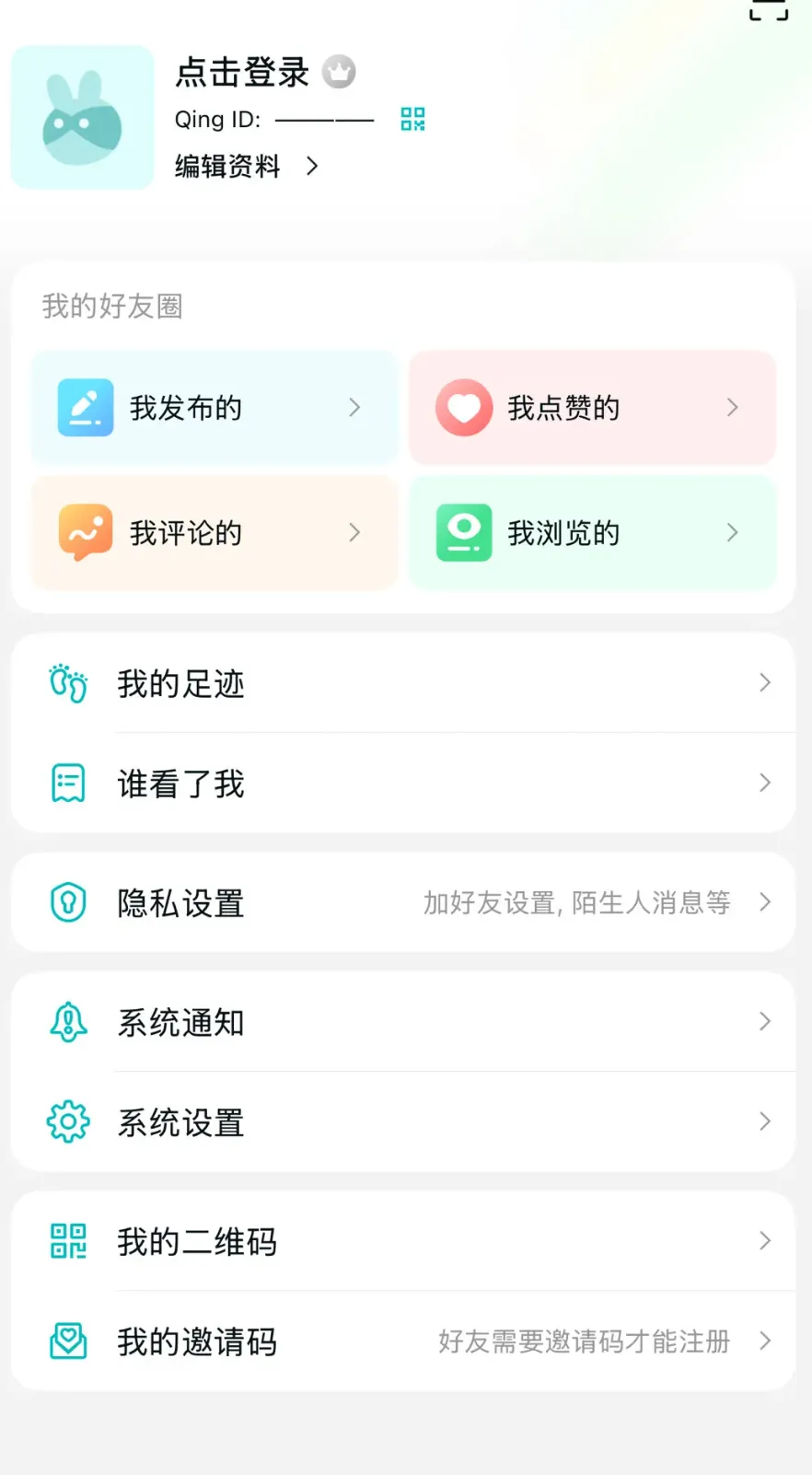812x1475 pixels.
Task: Open 隐私设置 privacy settings
Action: pyautogui.click(x=403, y=902)
